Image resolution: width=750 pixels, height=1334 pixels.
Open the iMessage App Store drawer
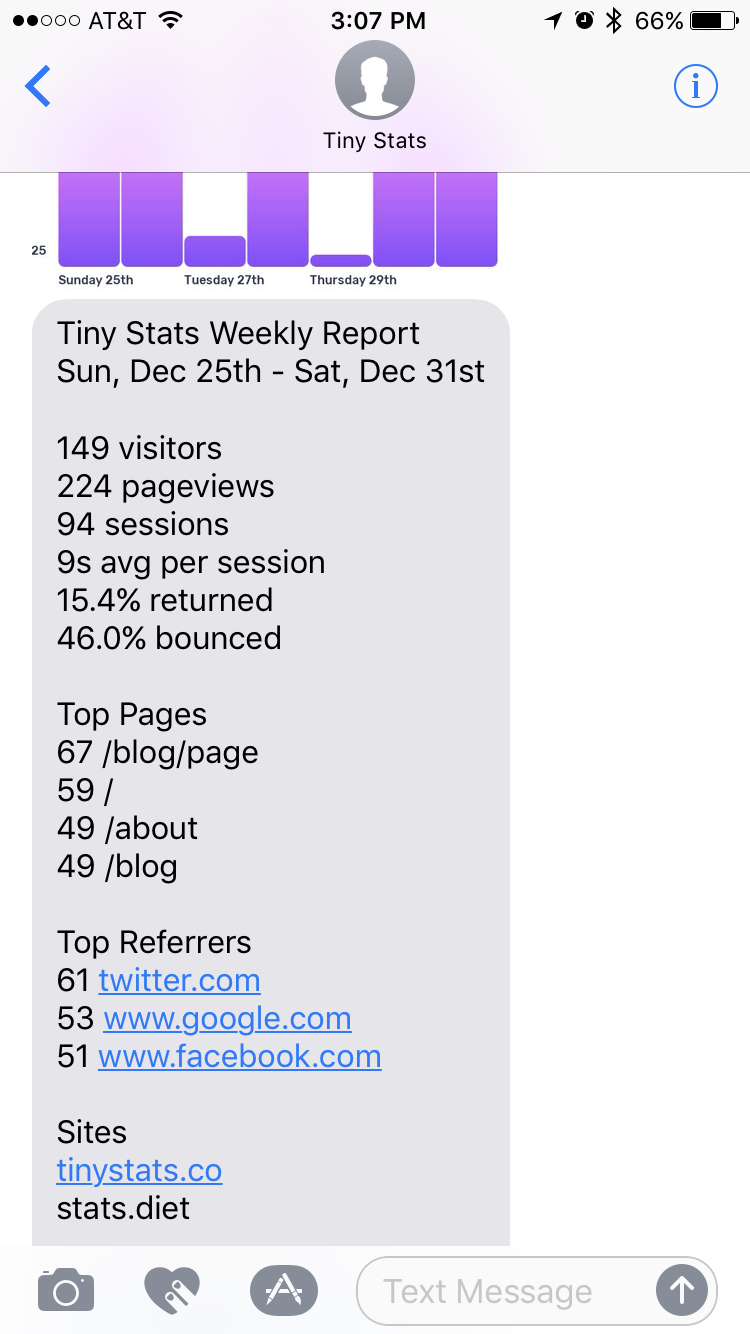click(x=284, y=1290)
